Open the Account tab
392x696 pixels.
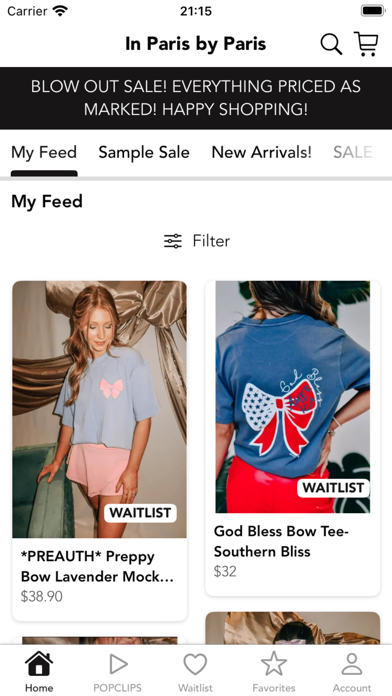[x=352, y=672]
